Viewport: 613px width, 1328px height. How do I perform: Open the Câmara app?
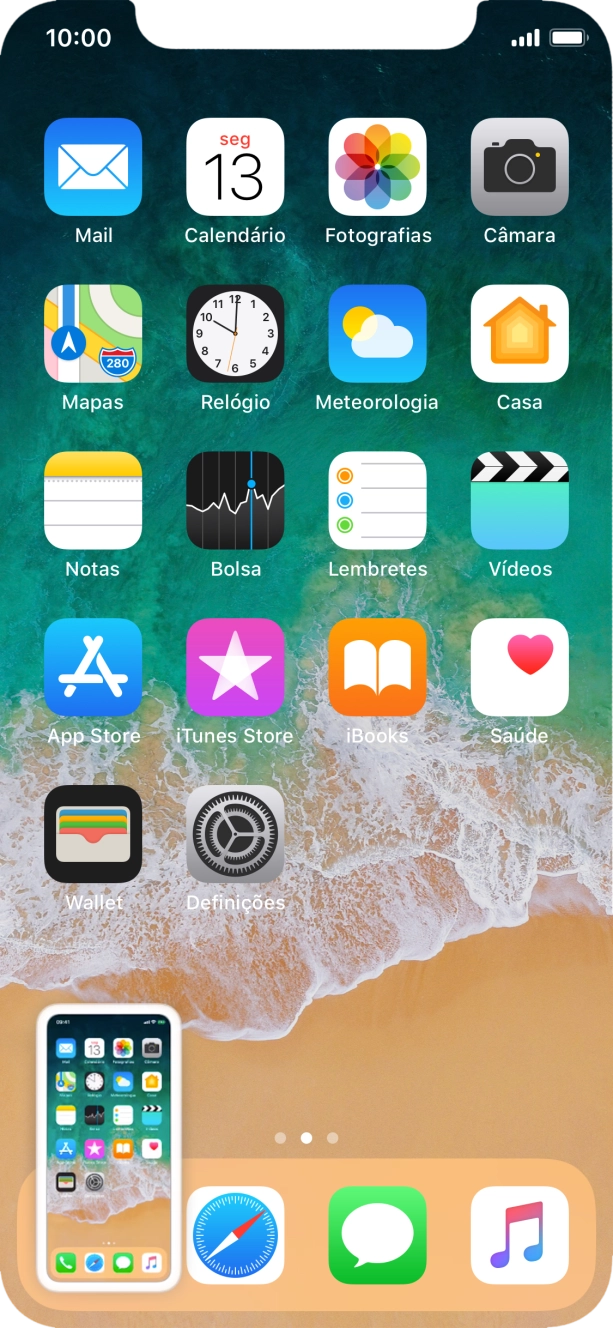pyautogui.click(x=519, y=167)
